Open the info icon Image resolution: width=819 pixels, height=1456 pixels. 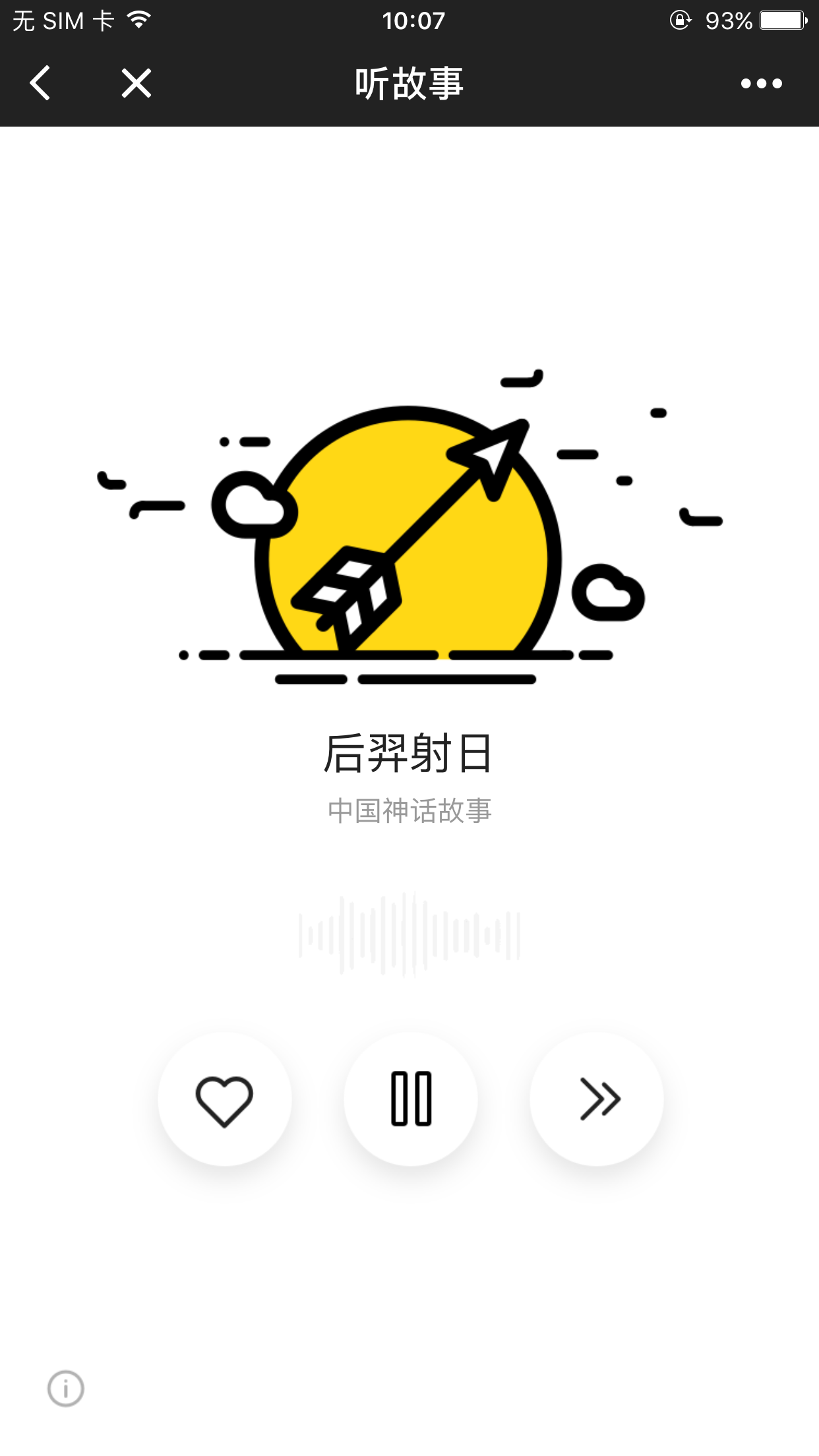(66, 1388)
